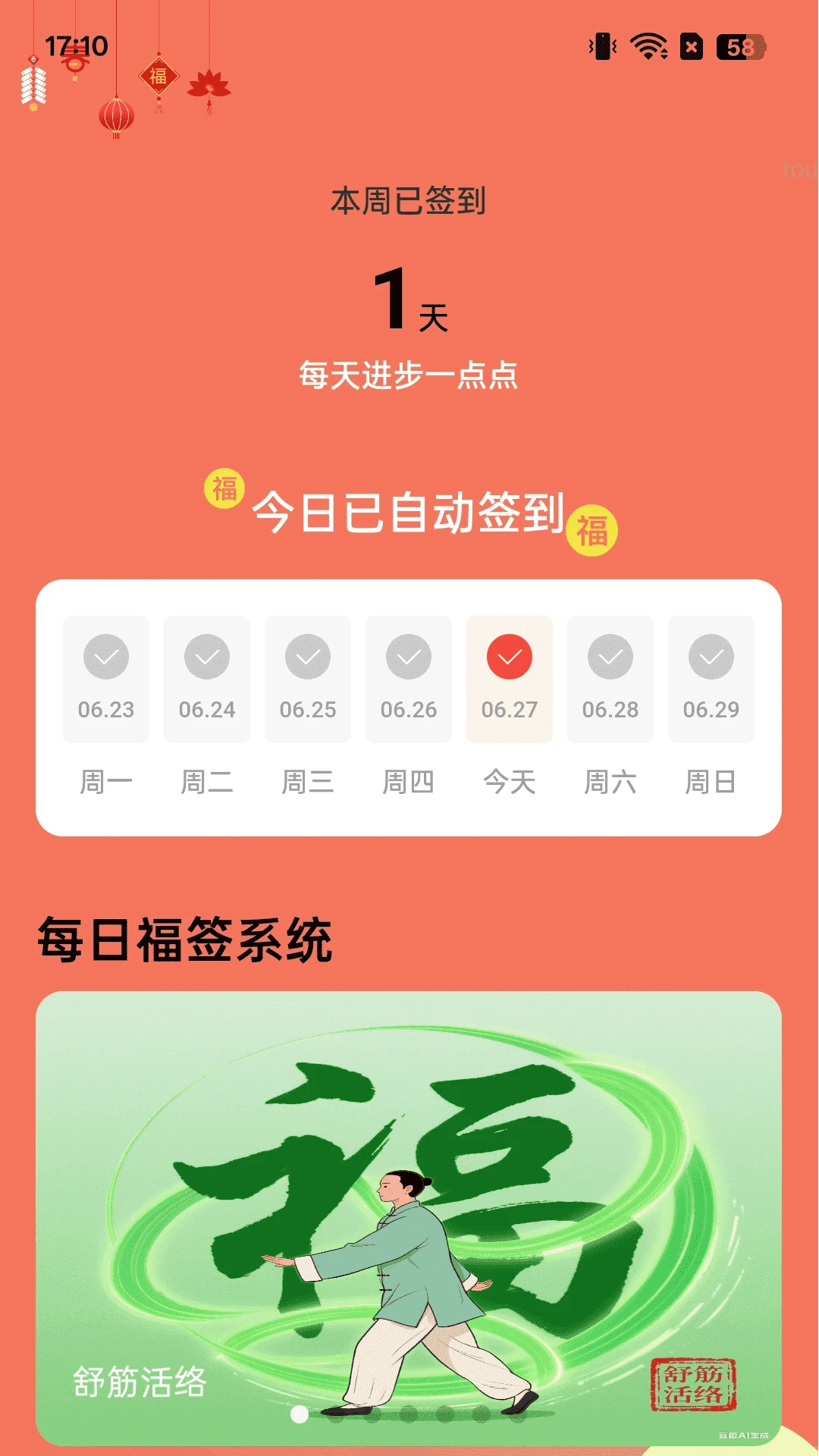This screenshot has width=819, height=1456.
Task: Tap the red checkmark for today 06.27
Action: (510, 657)
